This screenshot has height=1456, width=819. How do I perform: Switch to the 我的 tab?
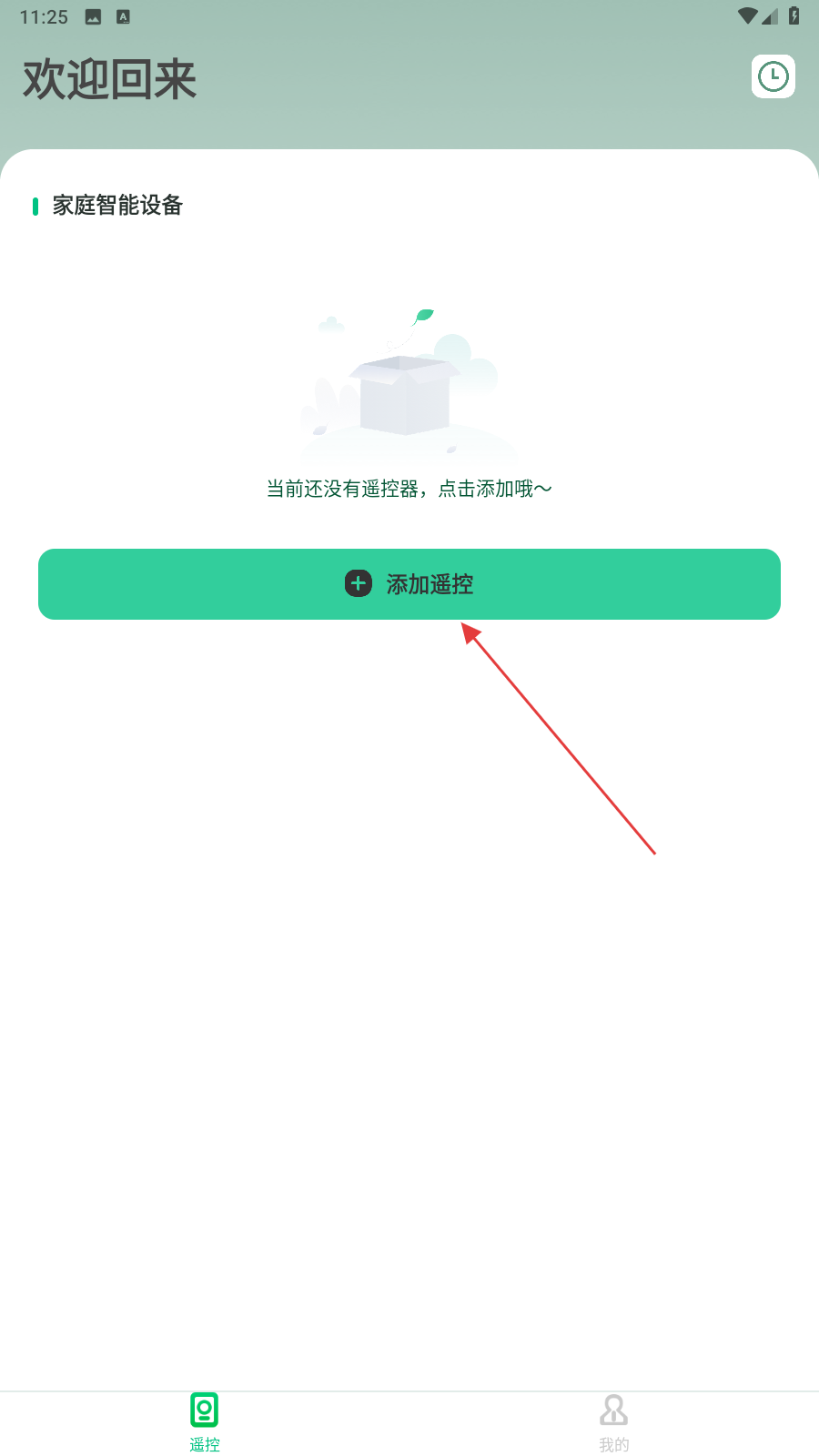click(x=614, y=1423)
